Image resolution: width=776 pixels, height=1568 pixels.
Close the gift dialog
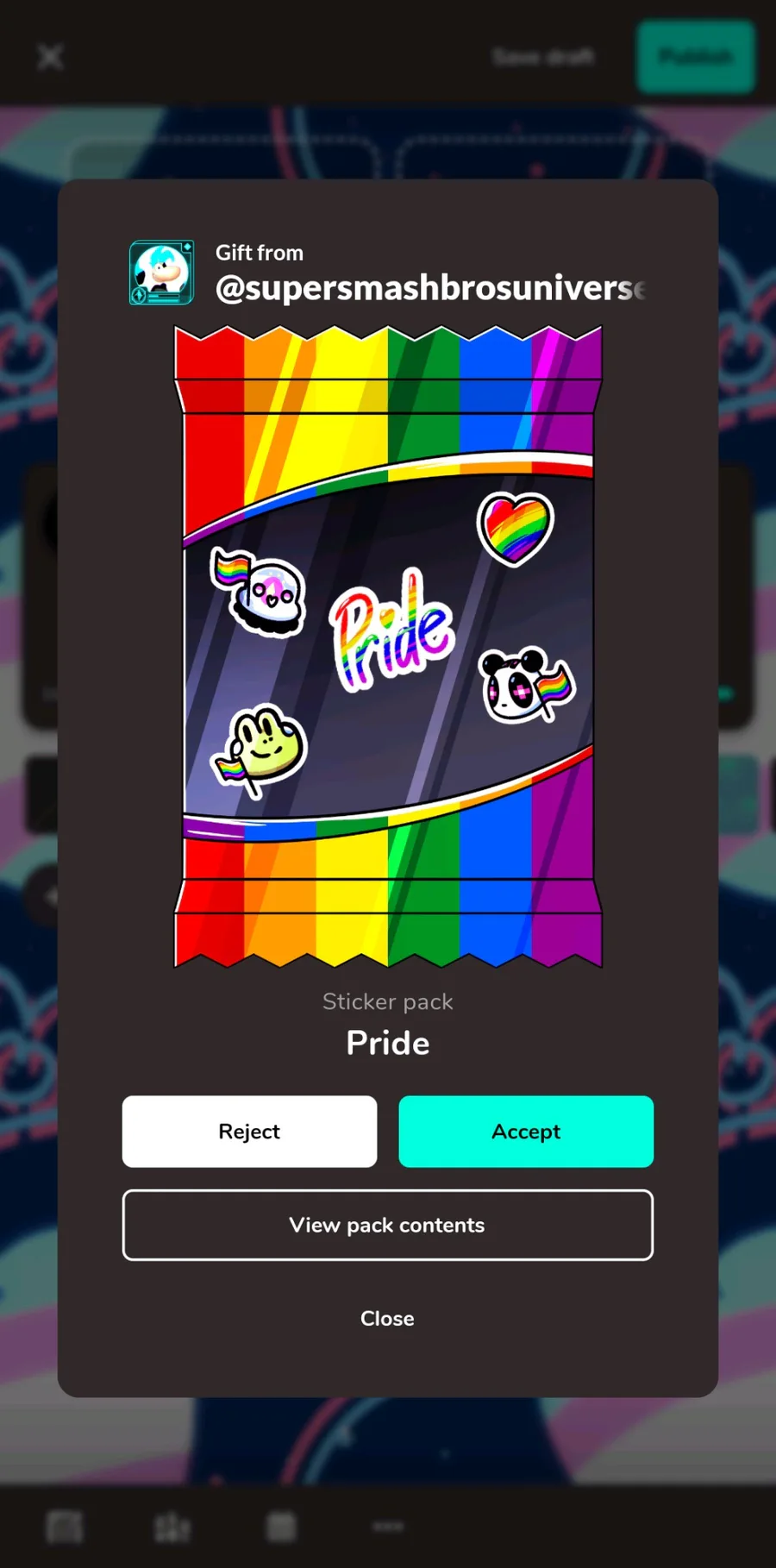pyautogui.click(x=387, y=1318)
